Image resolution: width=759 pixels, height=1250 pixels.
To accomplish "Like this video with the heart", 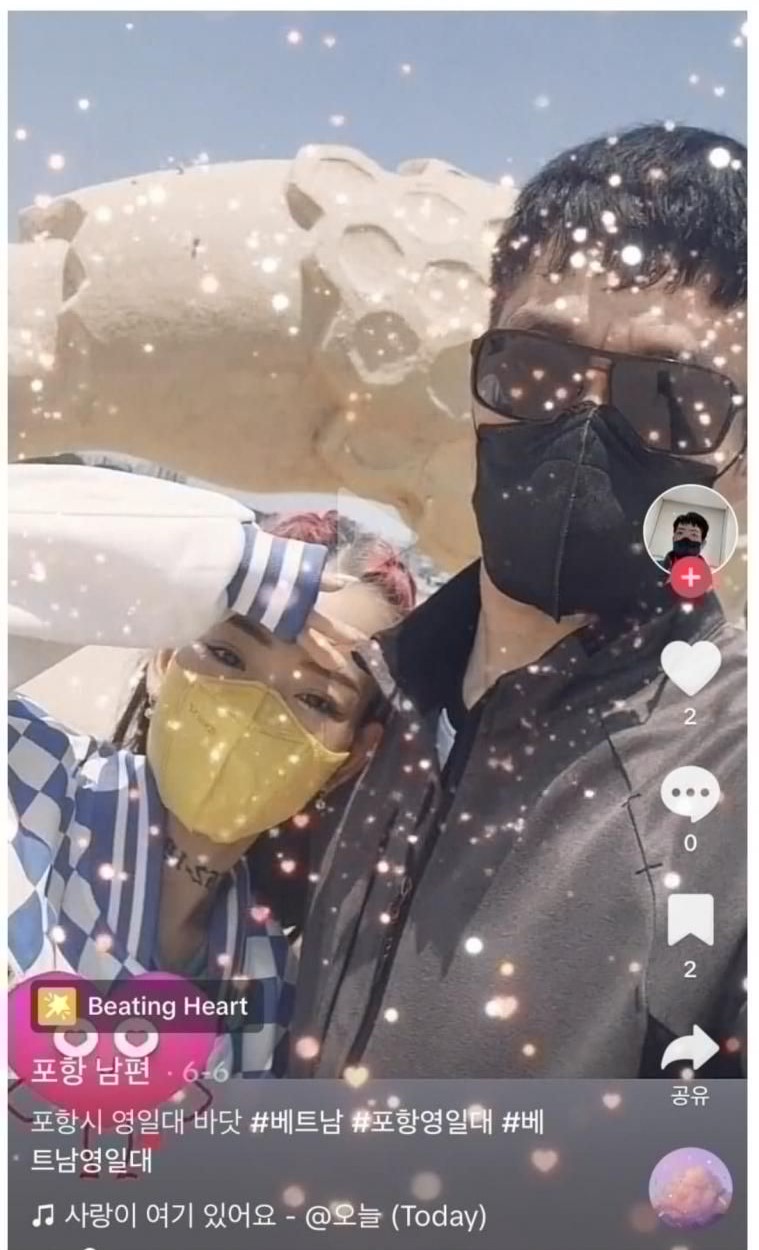I will click(x=690, y=668).
